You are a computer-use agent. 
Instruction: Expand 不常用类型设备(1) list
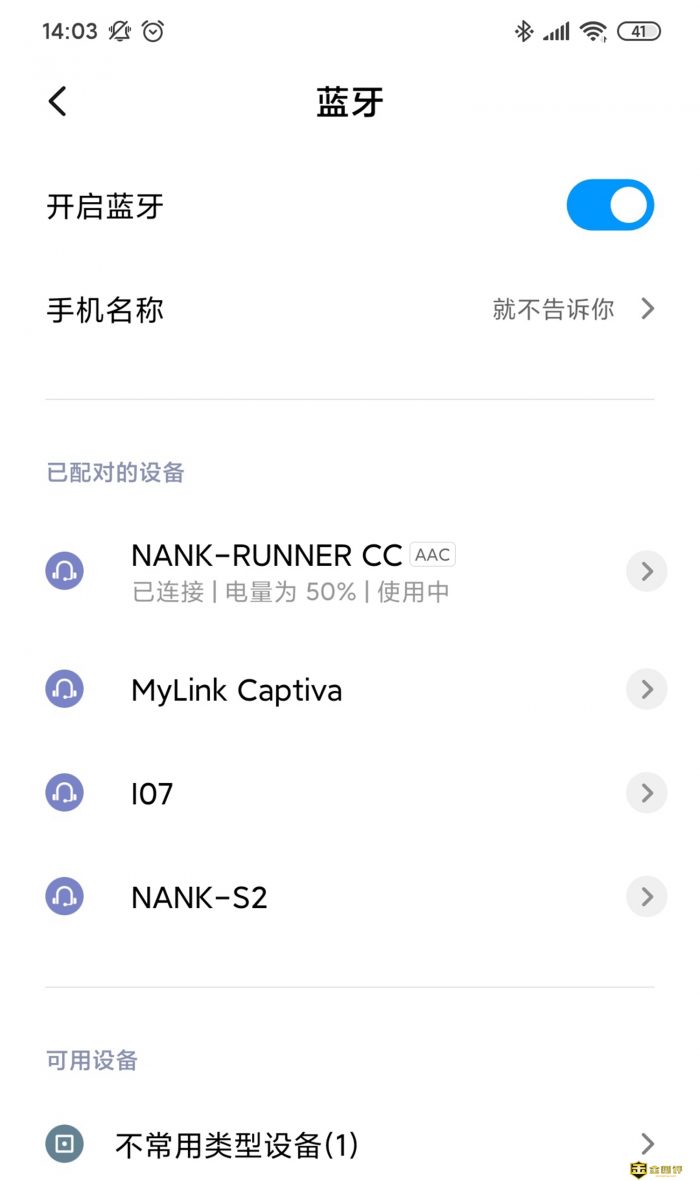[350, 1144]
